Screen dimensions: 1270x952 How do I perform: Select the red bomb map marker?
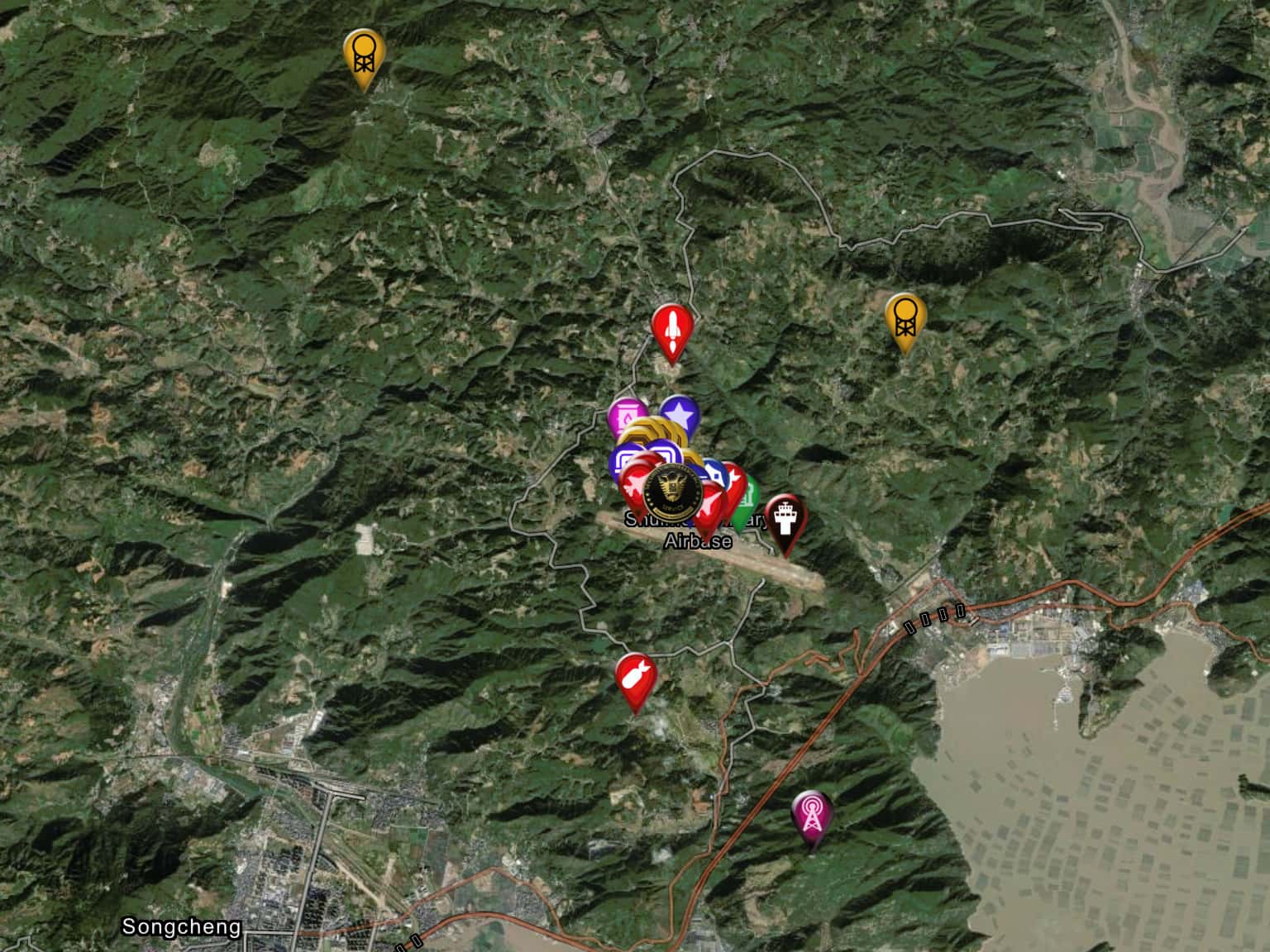pyautogui.click(x=636, y=678)
